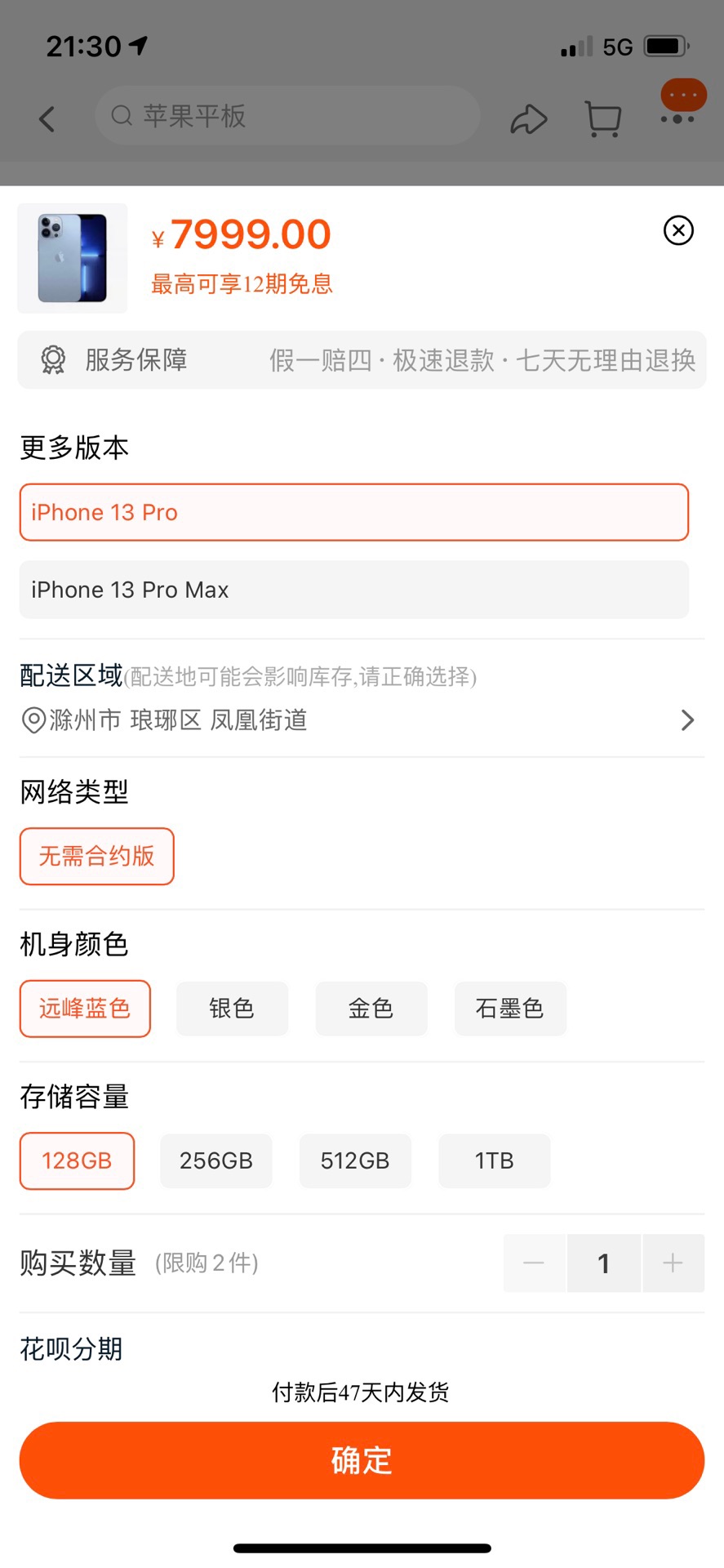Choose 256GB storage capacity
724x1568 pixels.
coord(216,1160)
